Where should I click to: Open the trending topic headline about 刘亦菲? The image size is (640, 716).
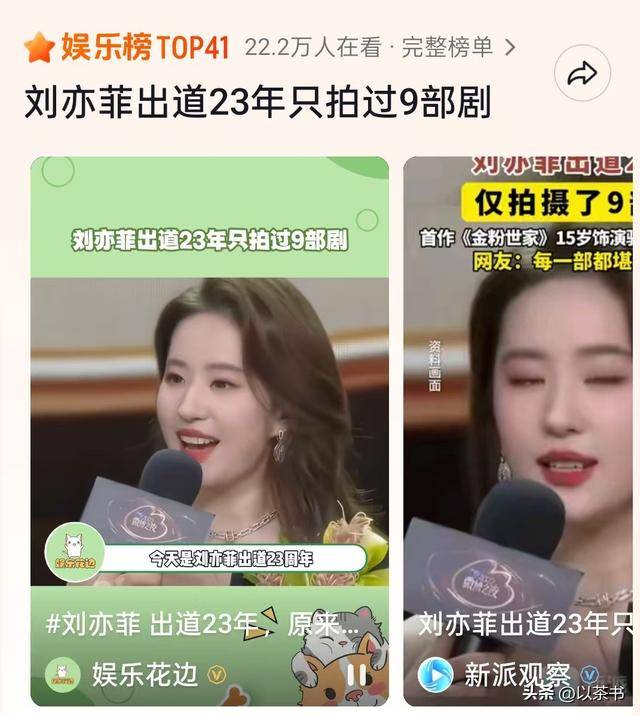click(258, 103)
